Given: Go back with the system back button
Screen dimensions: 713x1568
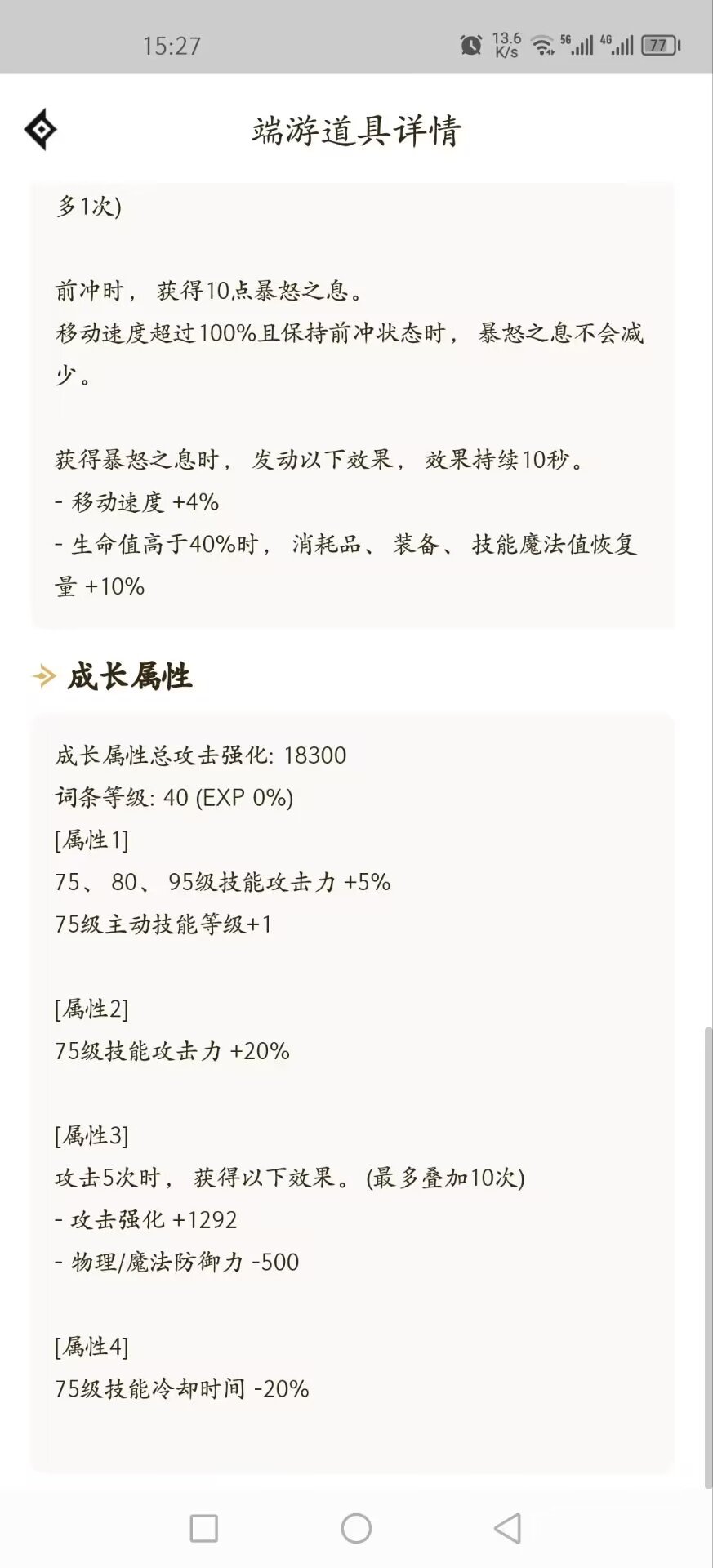Looking at the screenshot, I should click(x=507, y=1528).
